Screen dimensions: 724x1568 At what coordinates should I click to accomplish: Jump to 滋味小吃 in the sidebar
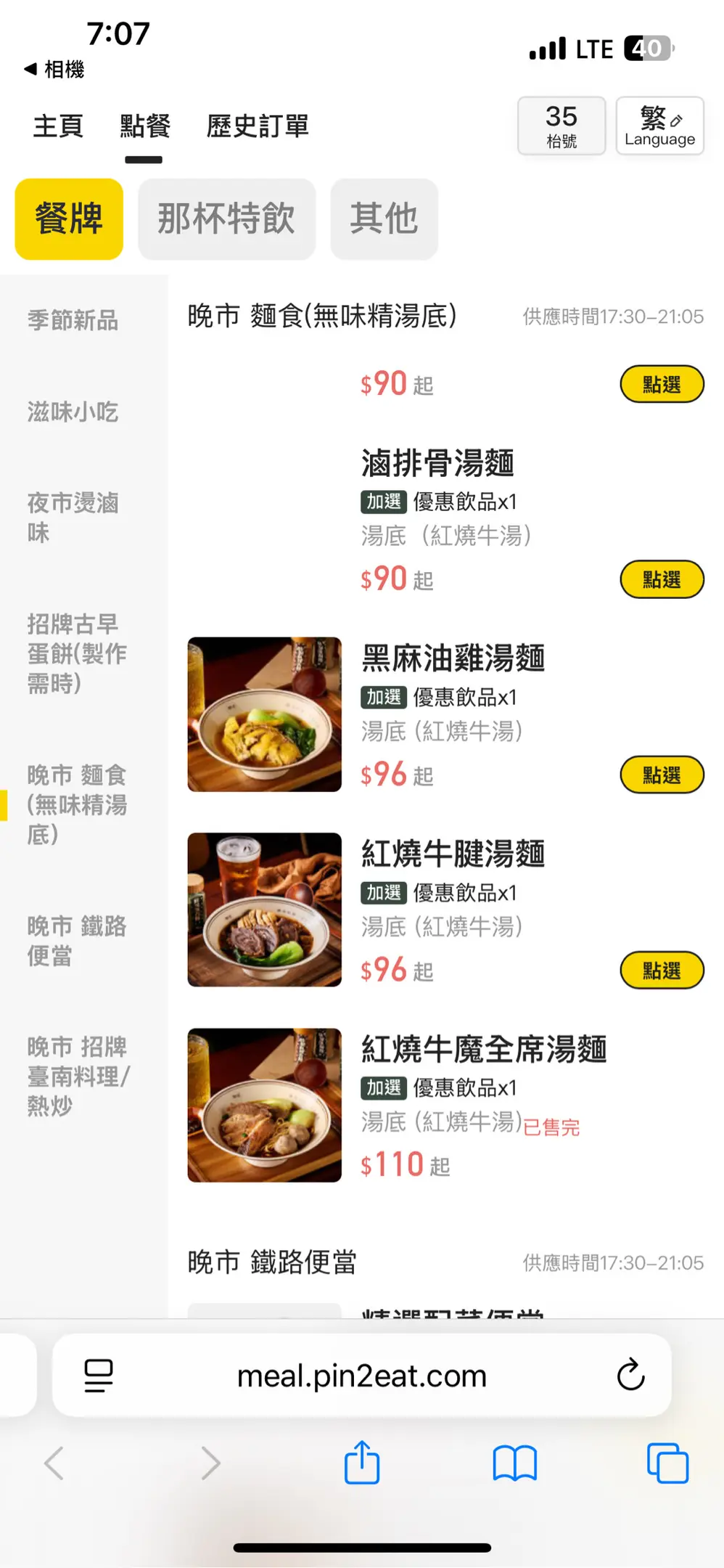coord(73,412)
